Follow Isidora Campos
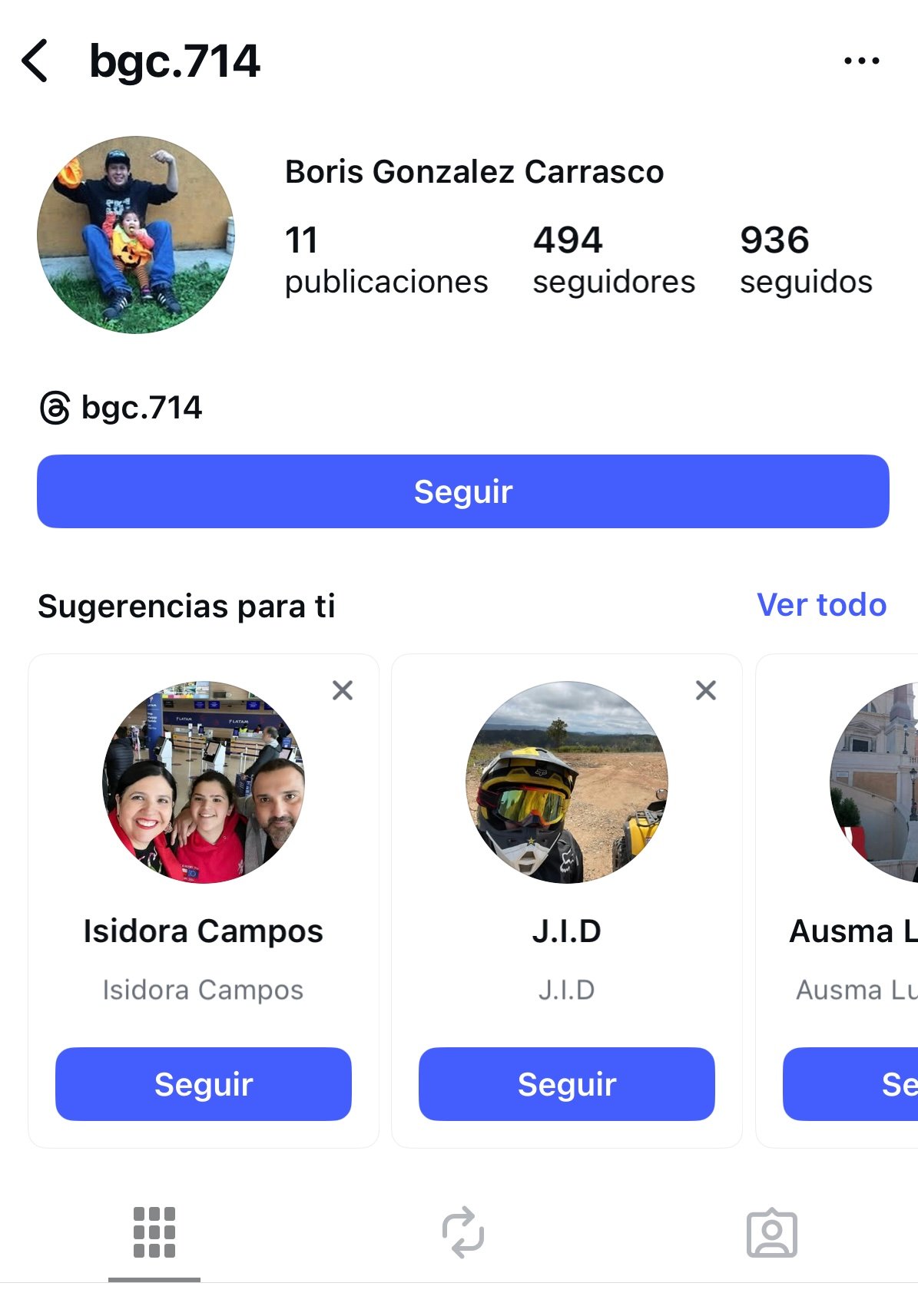Screen dimensions: 918x1316 204,1083
